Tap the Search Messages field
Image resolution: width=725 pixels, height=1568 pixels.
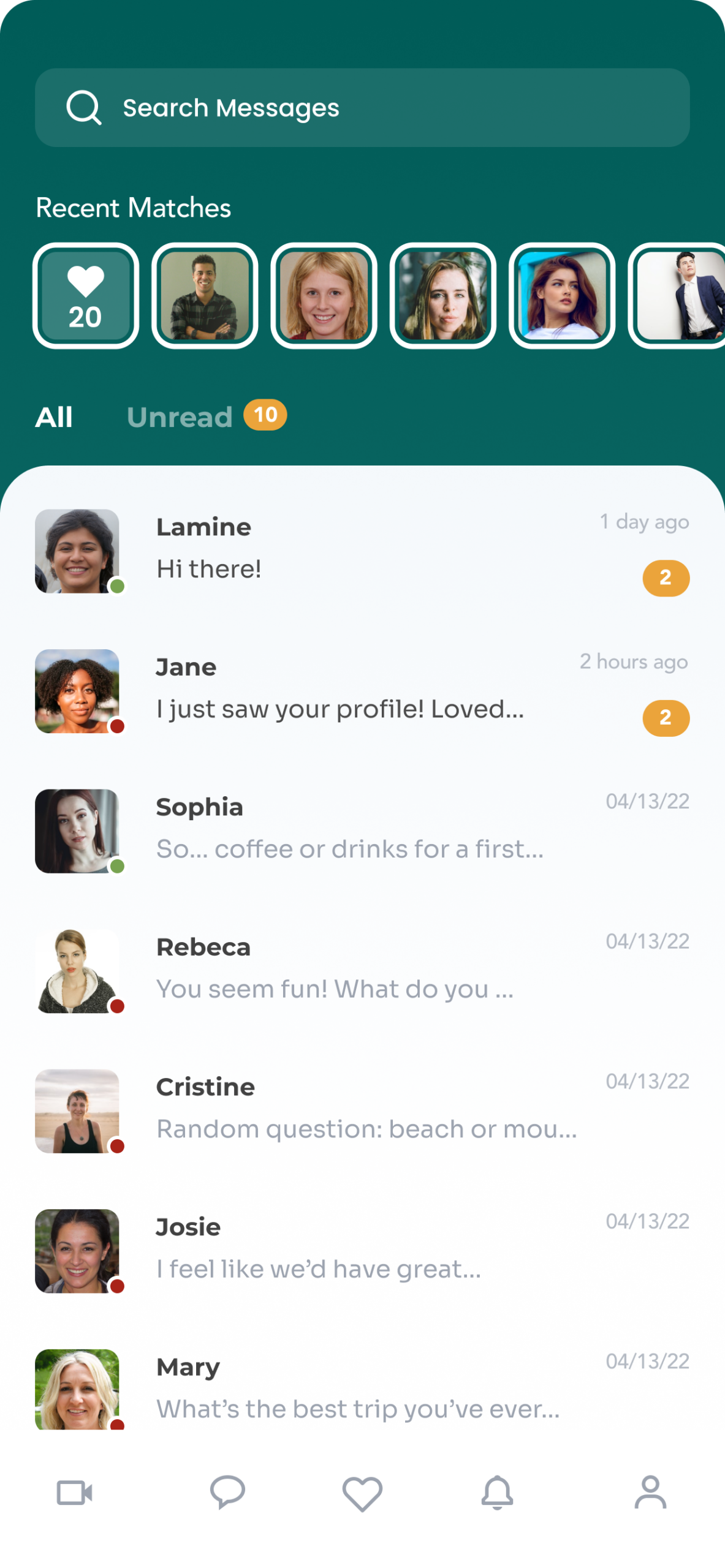(362, 108)
